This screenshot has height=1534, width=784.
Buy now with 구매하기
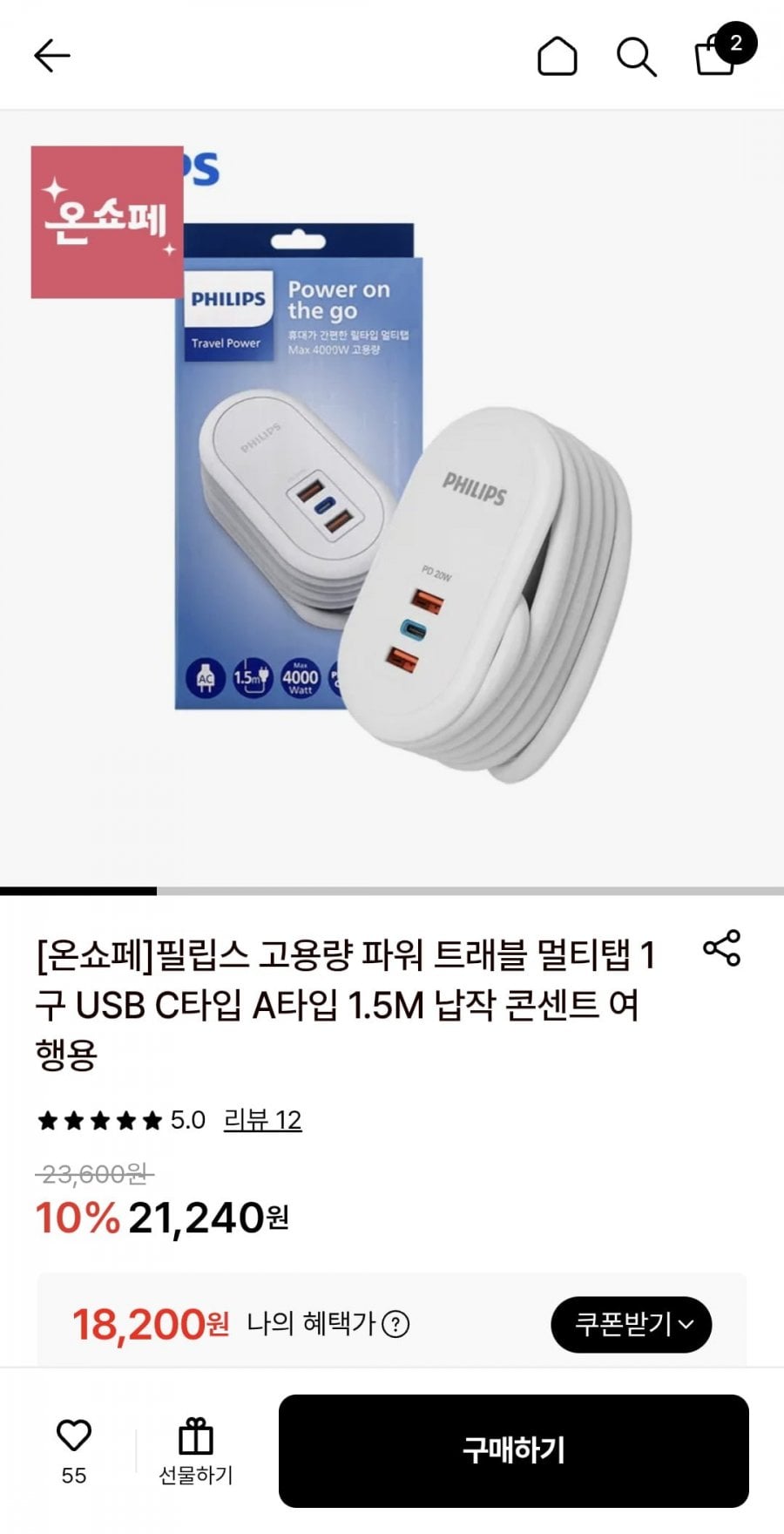click(513, 1450)
